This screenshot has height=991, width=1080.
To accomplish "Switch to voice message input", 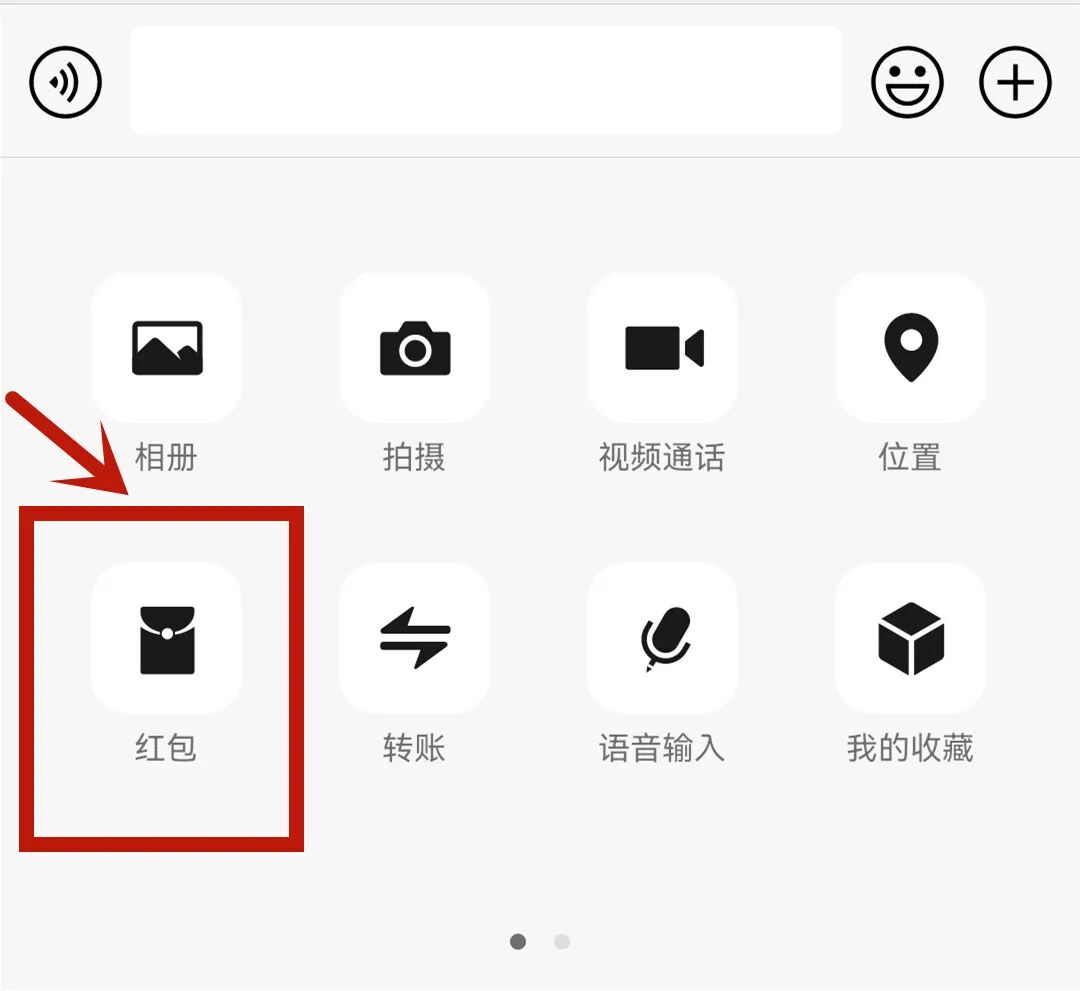I will point(66,83).
